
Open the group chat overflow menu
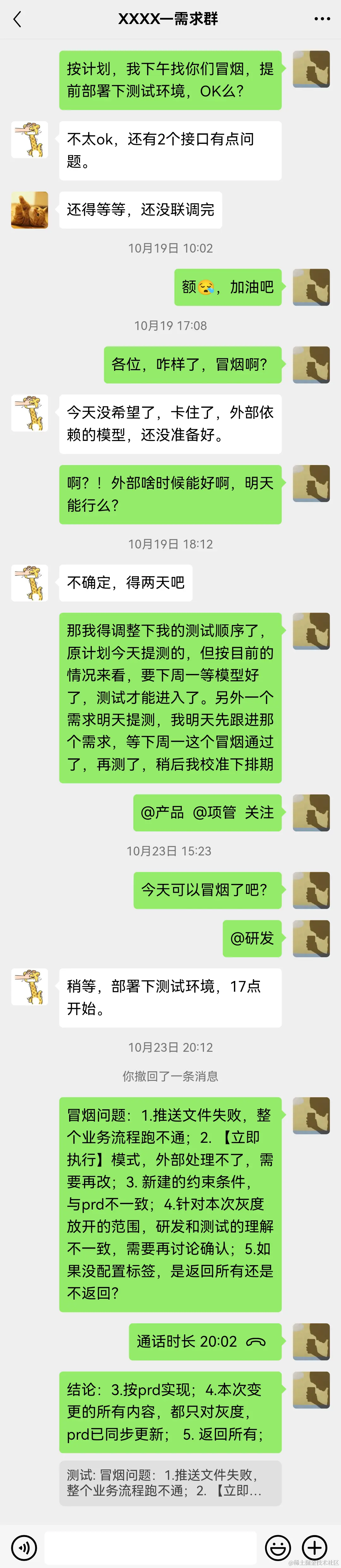[x=322, y=20]
